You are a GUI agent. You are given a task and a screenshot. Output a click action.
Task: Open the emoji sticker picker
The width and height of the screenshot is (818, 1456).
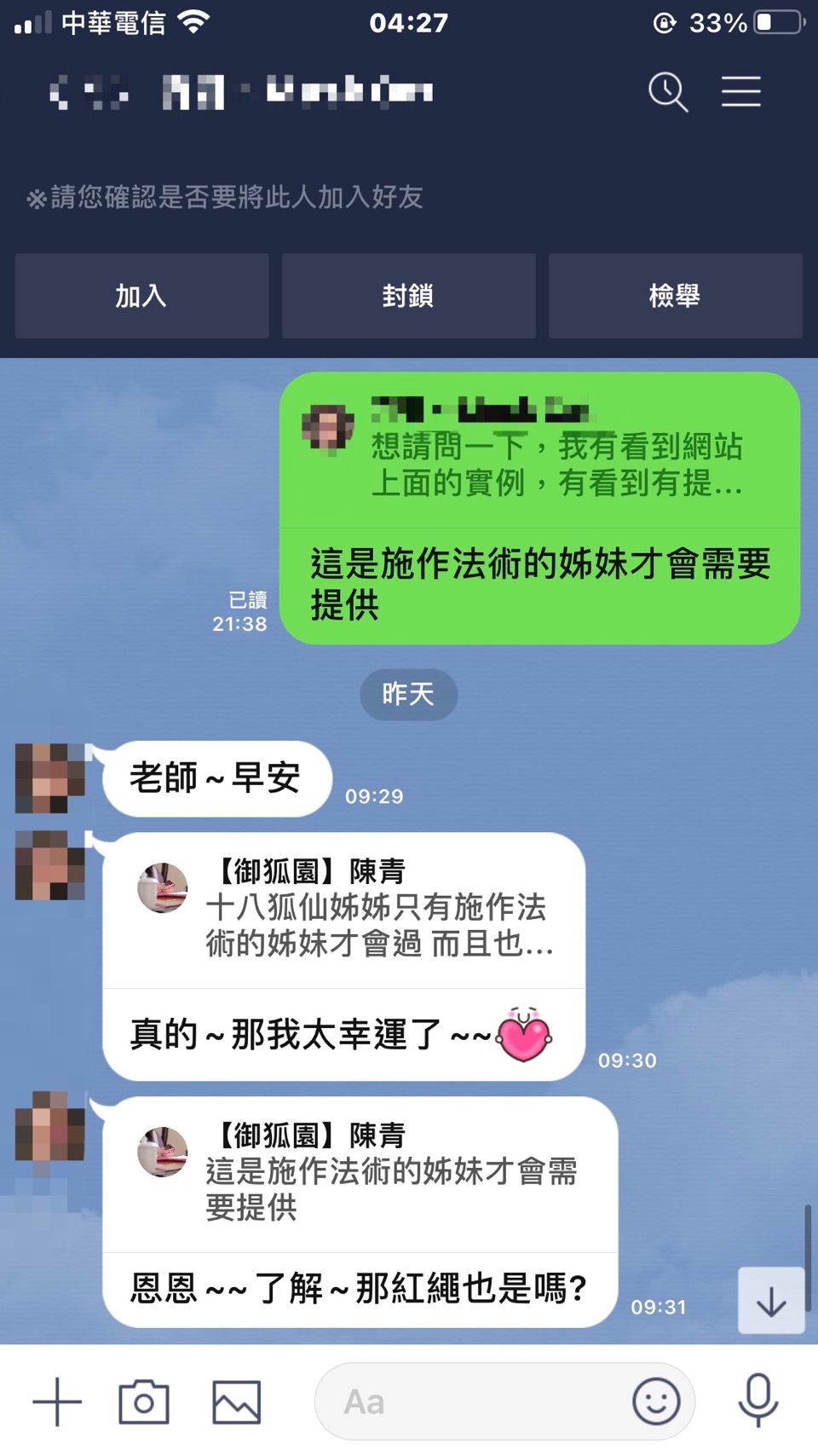tap(655, 1401)
